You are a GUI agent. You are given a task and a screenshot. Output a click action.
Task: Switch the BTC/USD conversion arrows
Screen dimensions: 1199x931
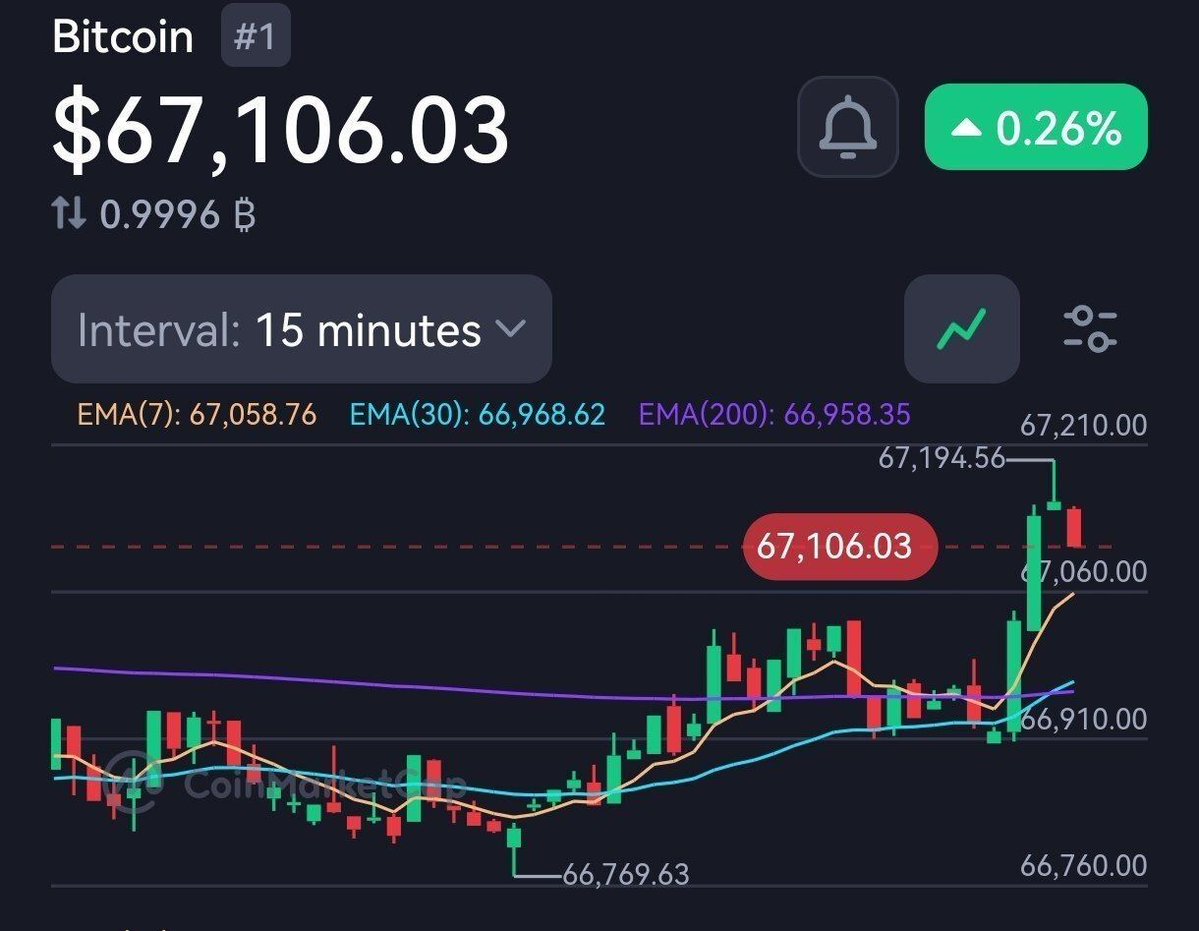pos(69,214)
